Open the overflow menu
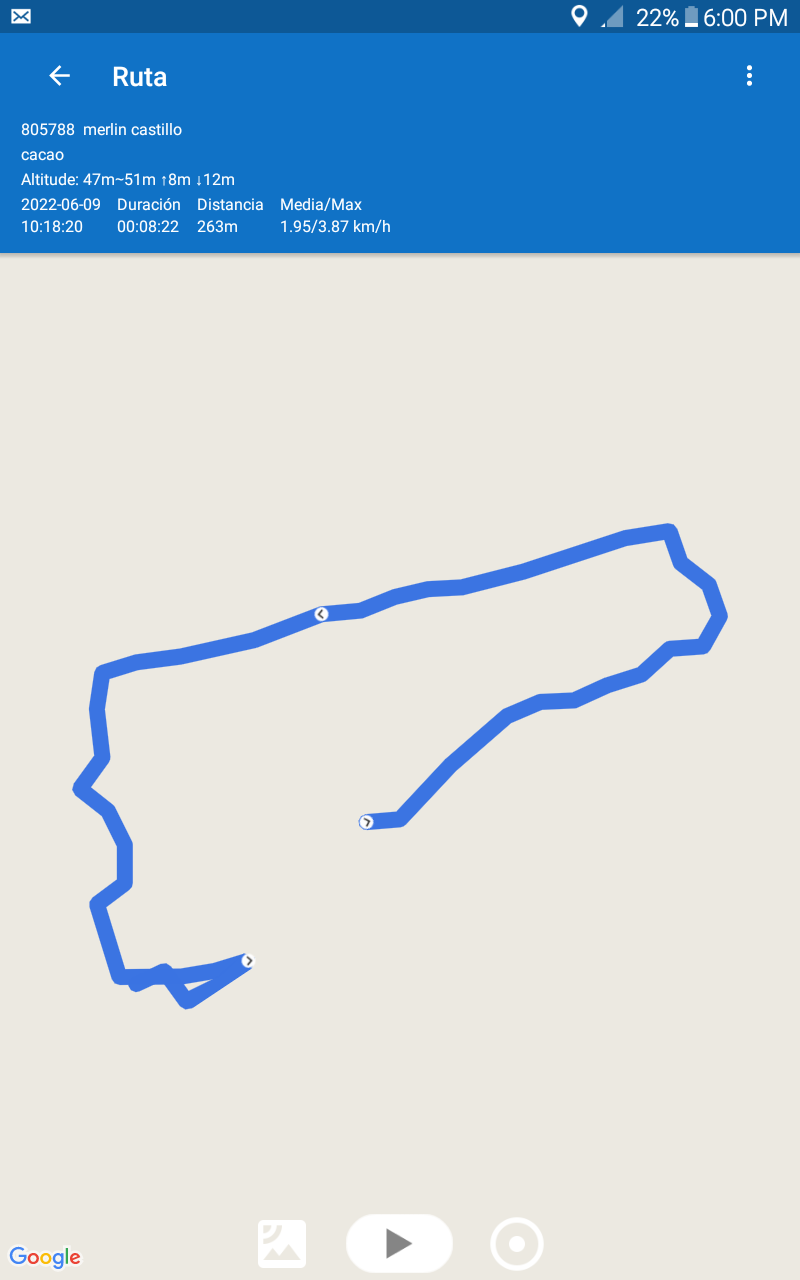The height and width of the screenshot is (1280, 800). click(x=749, y=76)
